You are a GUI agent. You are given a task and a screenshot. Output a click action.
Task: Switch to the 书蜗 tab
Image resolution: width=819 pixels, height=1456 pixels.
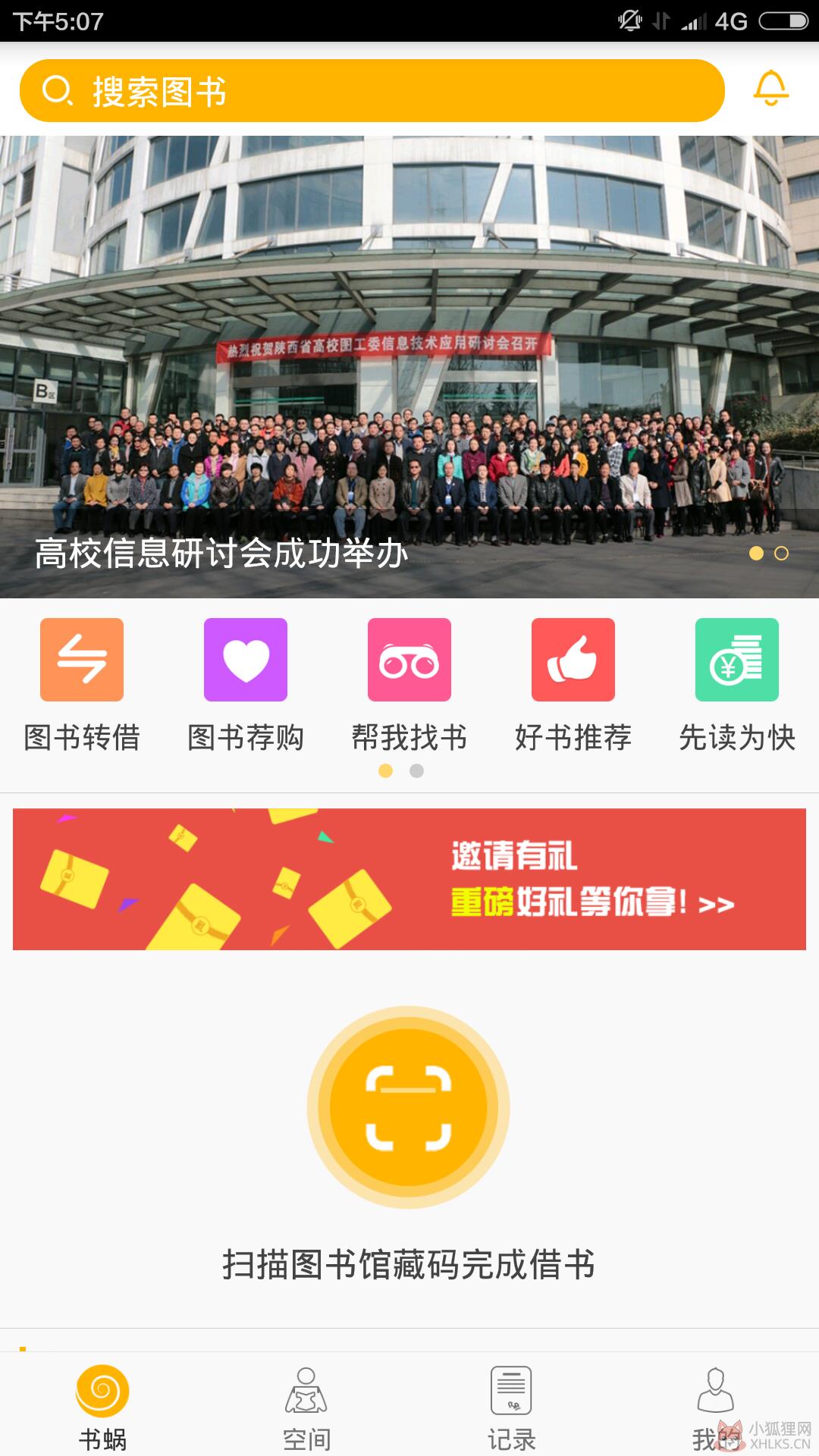point(102,1407)
